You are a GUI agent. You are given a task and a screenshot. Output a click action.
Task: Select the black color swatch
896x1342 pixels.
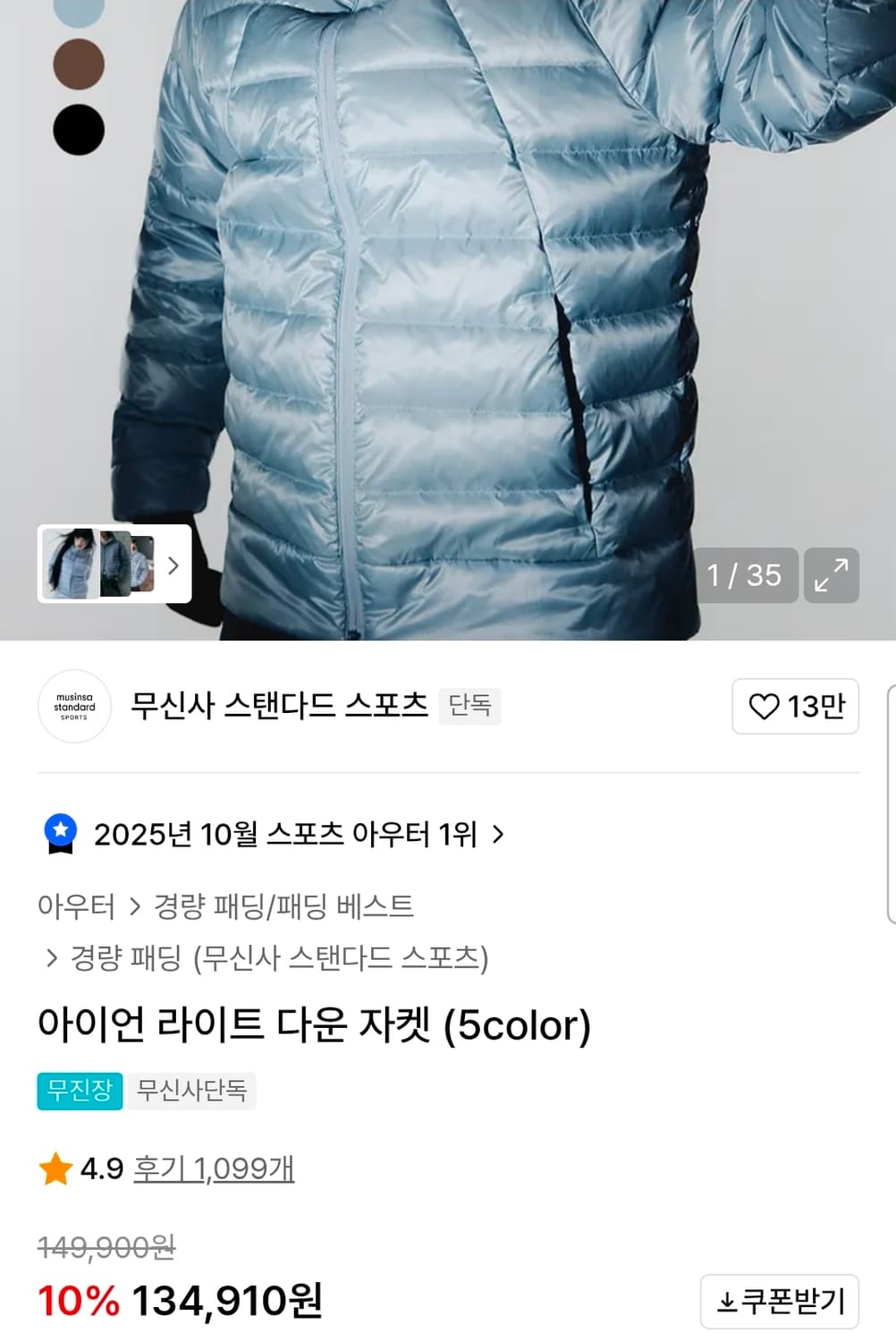tap(78, 131)
